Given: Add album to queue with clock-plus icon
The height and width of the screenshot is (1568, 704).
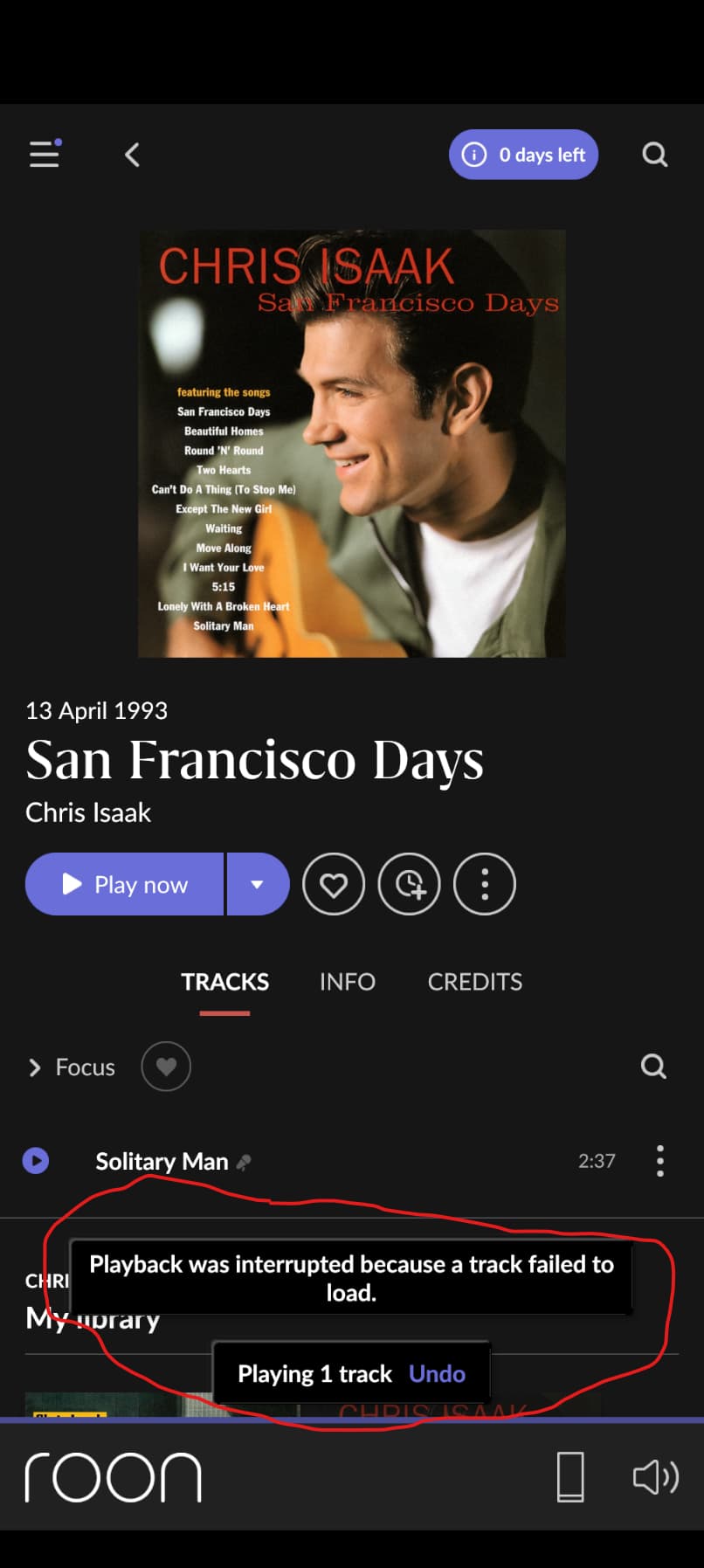Looking at the screenshot, I should tap(410, 884).
